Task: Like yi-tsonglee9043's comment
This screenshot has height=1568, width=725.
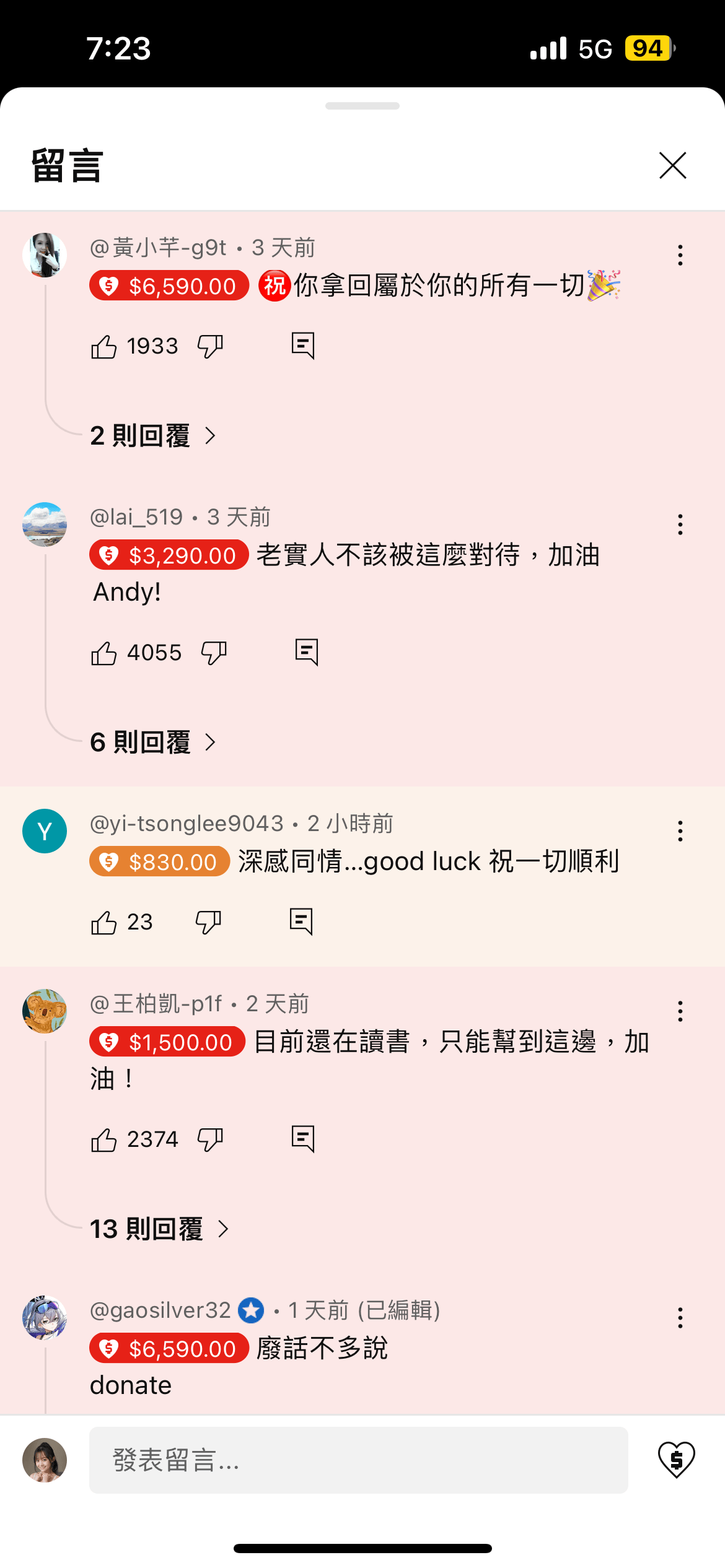Action: [x=104, y=922]
